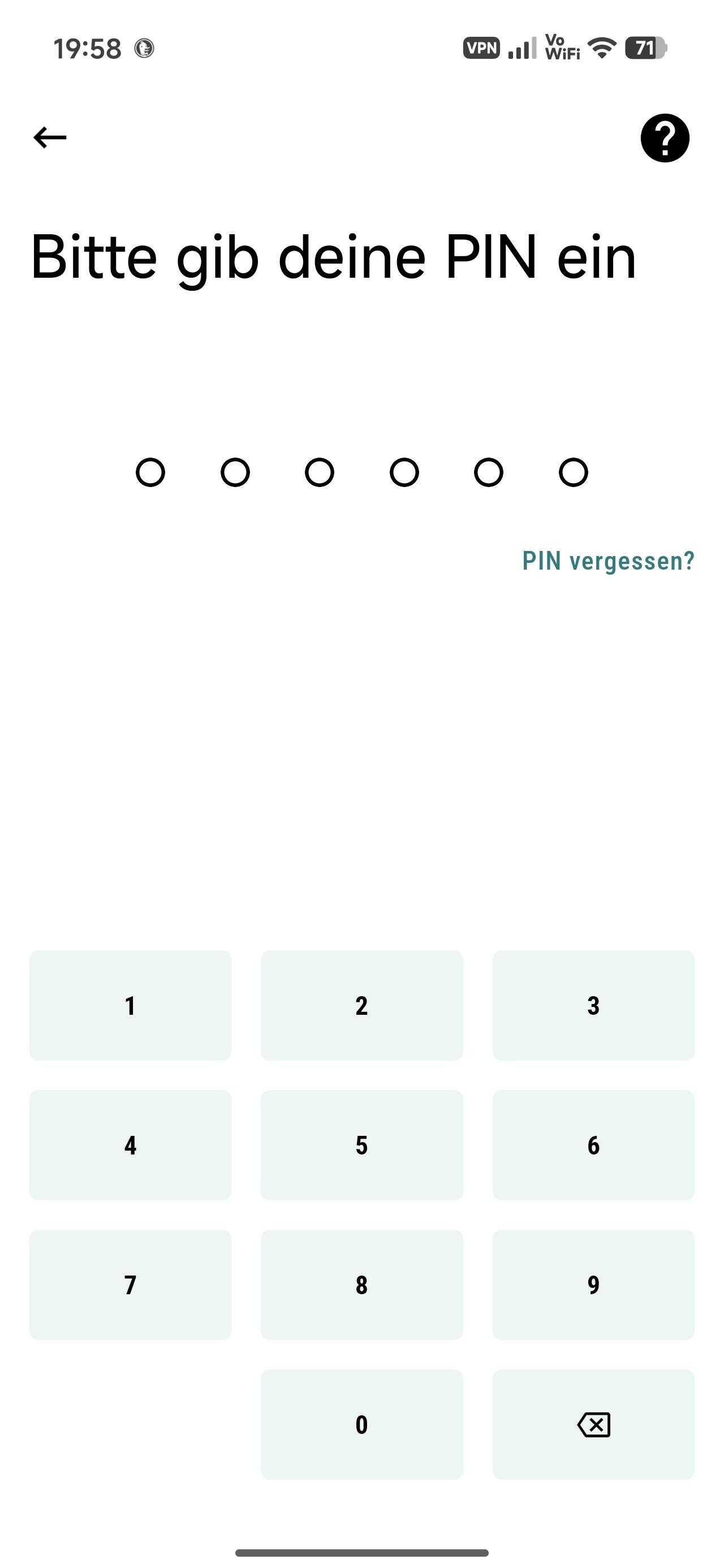Enter digit 9 on the PIN keypad
Image resolution: width=724 pixels, height=1568 pixels.
[593, 1285]
